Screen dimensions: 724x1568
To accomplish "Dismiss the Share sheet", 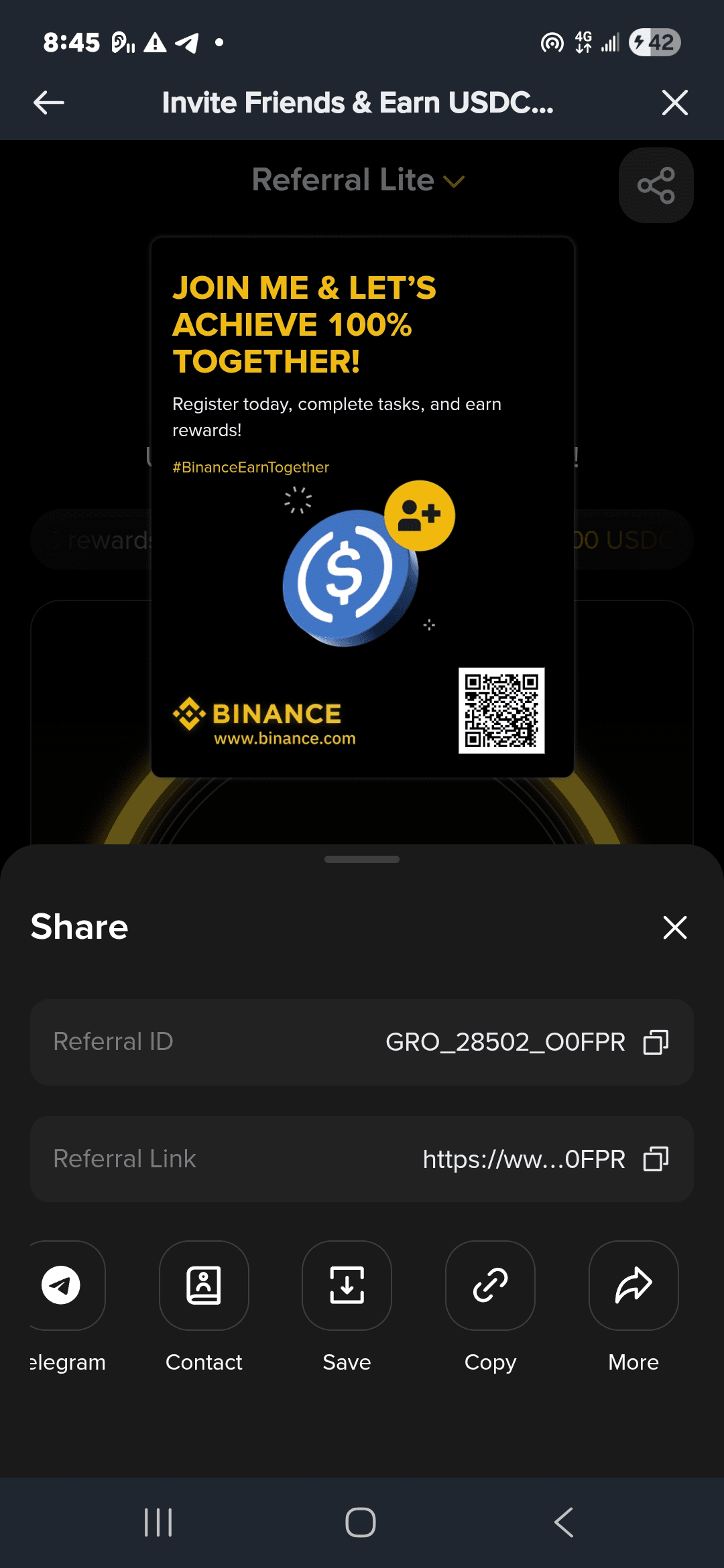I will (674, 927).
